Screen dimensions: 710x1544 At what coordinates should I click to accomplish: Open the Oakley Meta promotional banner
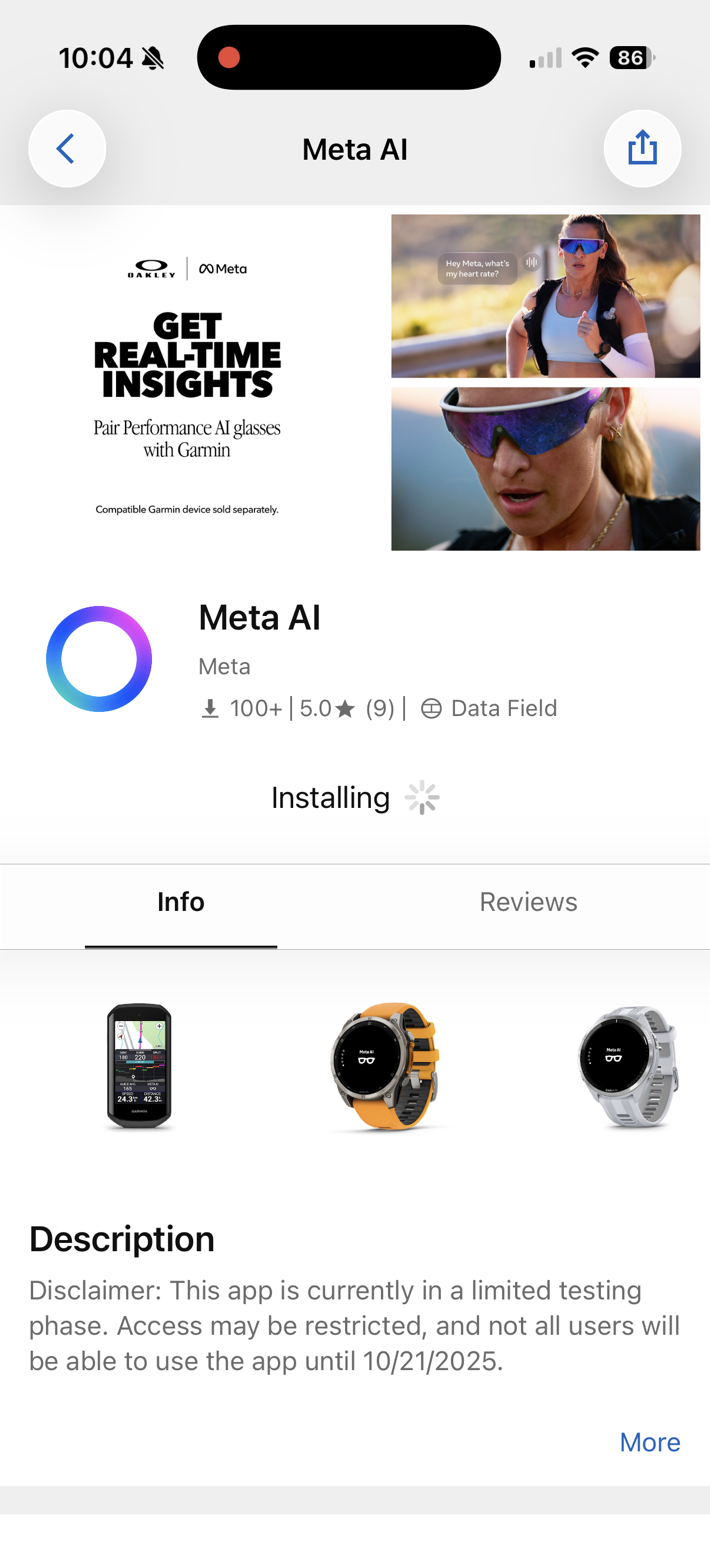[x=355, y=381]
